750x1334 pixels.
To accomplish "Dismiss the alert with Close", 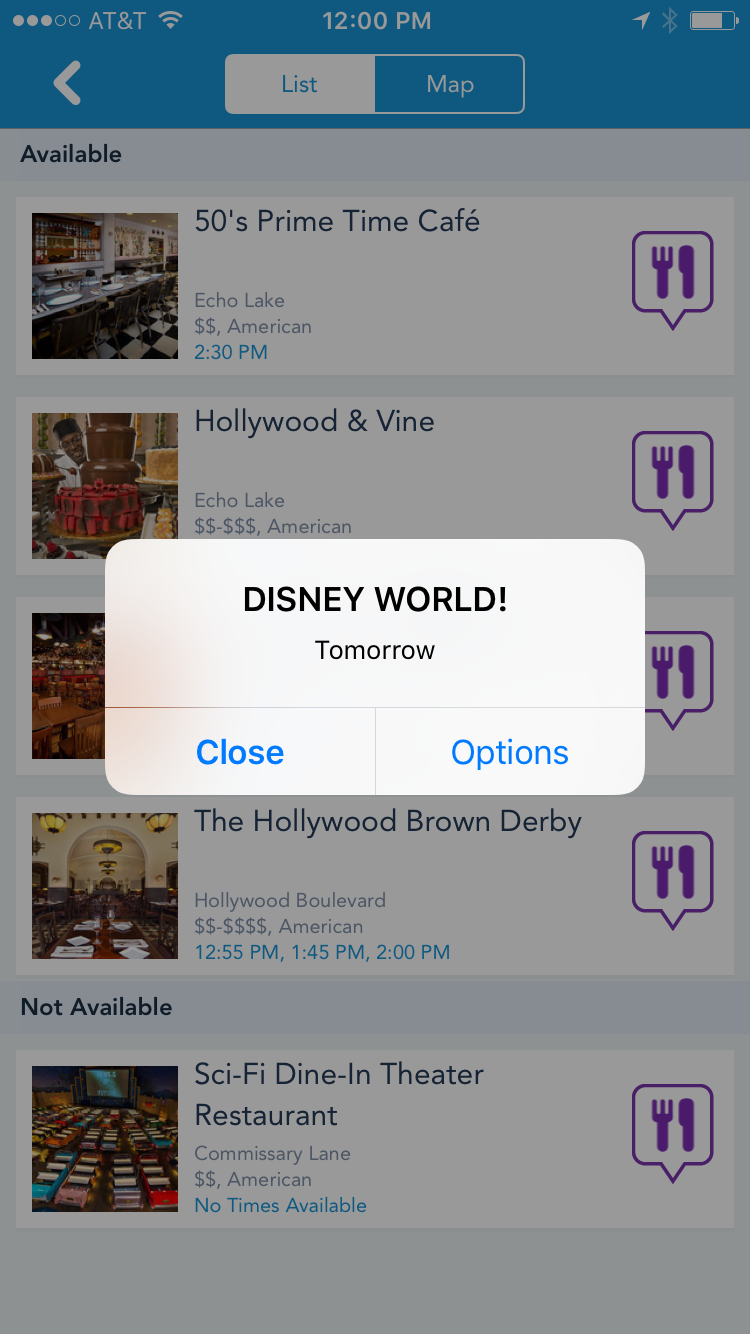I will point(240,752).
